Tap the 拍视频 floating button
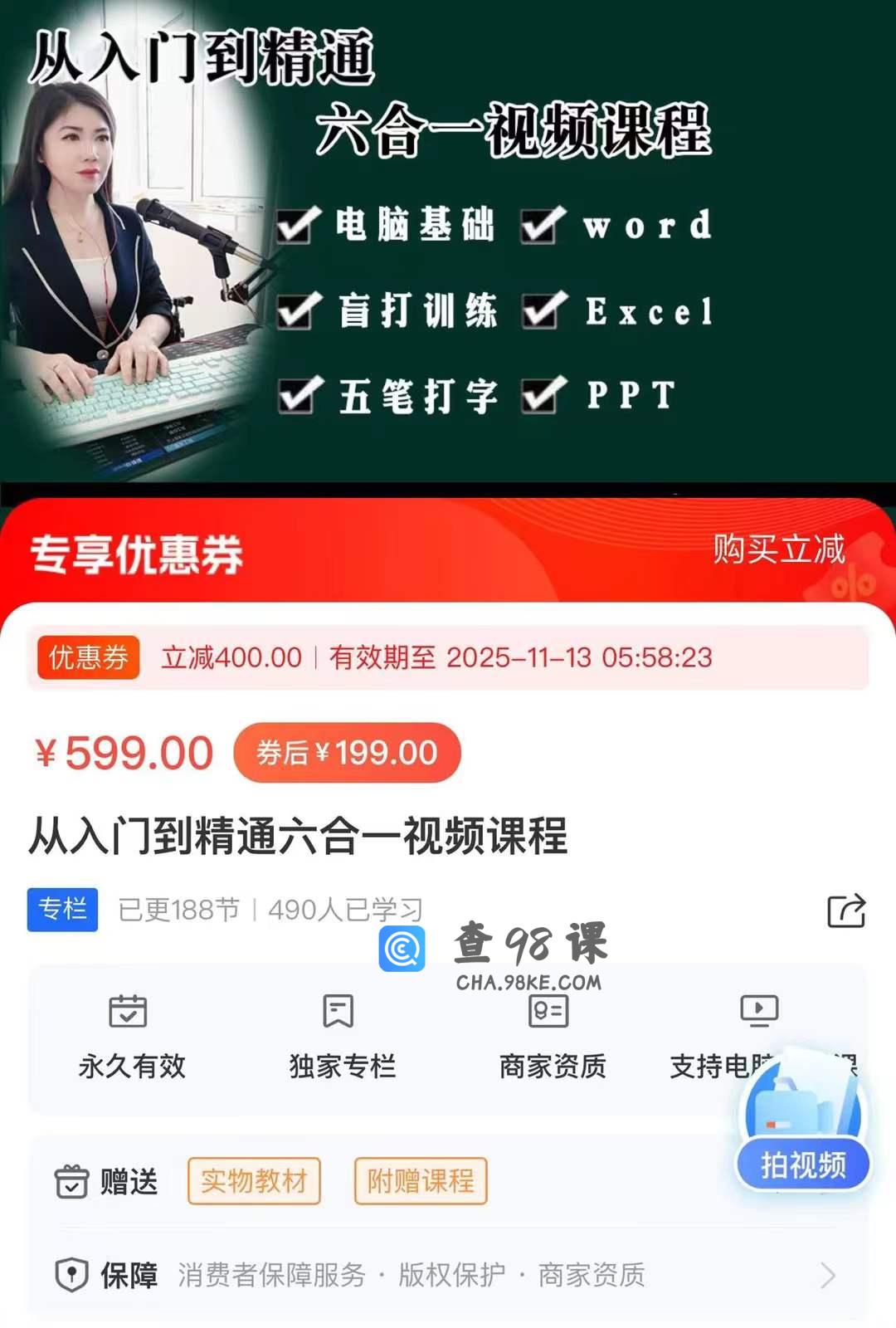The image size is (896, 1328). point(802,1164)
